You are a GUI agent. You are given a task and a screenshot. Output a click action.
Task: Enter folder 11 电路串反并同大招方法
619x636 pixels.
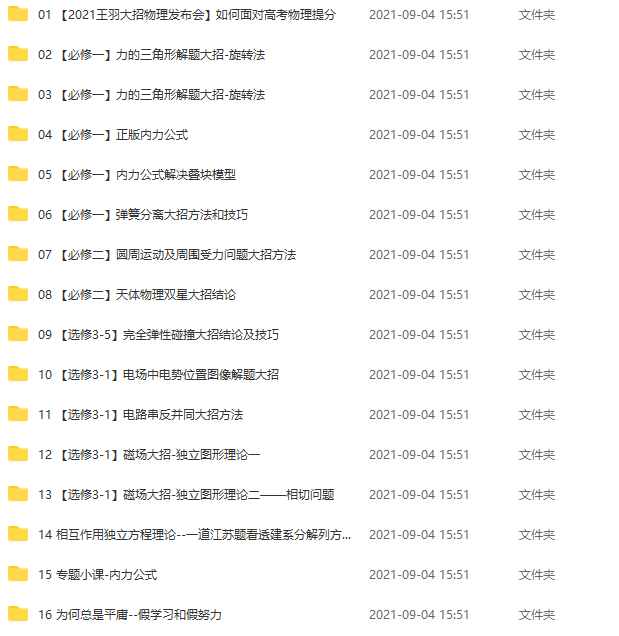[140, 415]
